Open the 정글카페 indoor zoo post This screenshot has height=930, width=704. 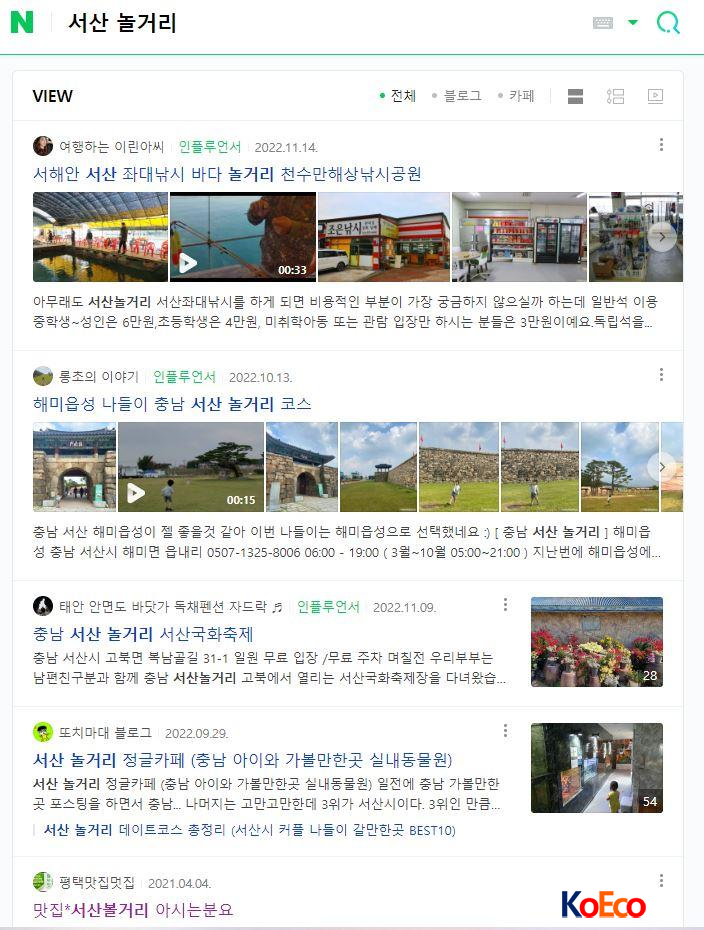pyautogui.click(x=242, y=759)
